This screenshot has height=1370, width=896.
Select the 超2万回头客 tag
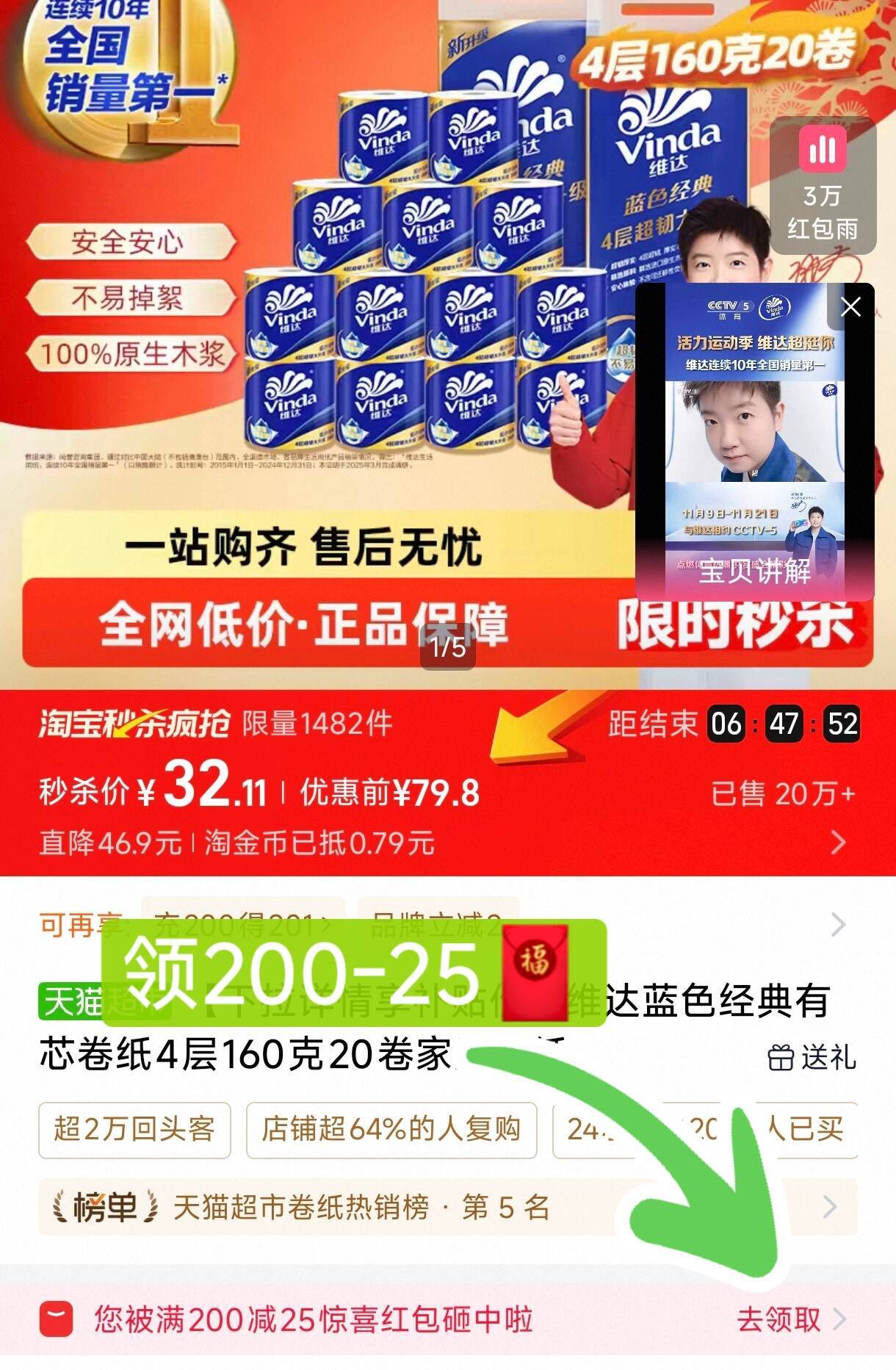[134, 1130]
